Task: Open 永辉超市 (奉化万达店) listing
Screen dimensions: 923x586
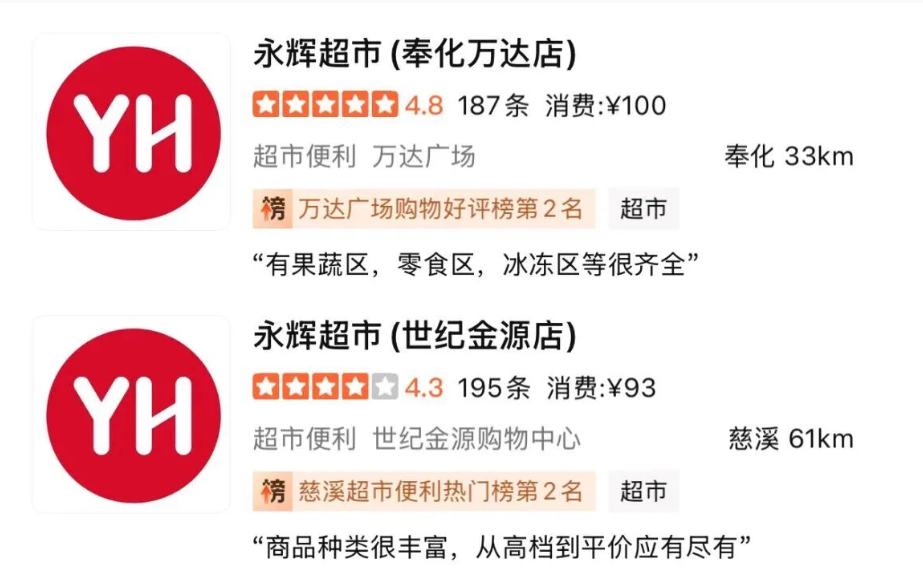Action: (414, 54)
